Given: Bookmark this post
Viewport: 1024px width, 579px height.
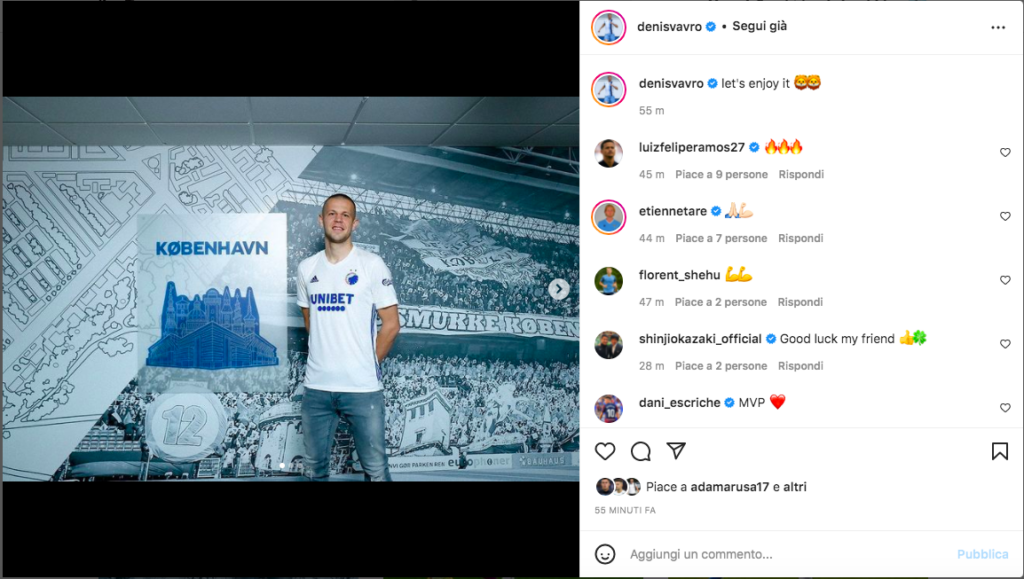Looking at the screenshot, I should pos(999,451).
